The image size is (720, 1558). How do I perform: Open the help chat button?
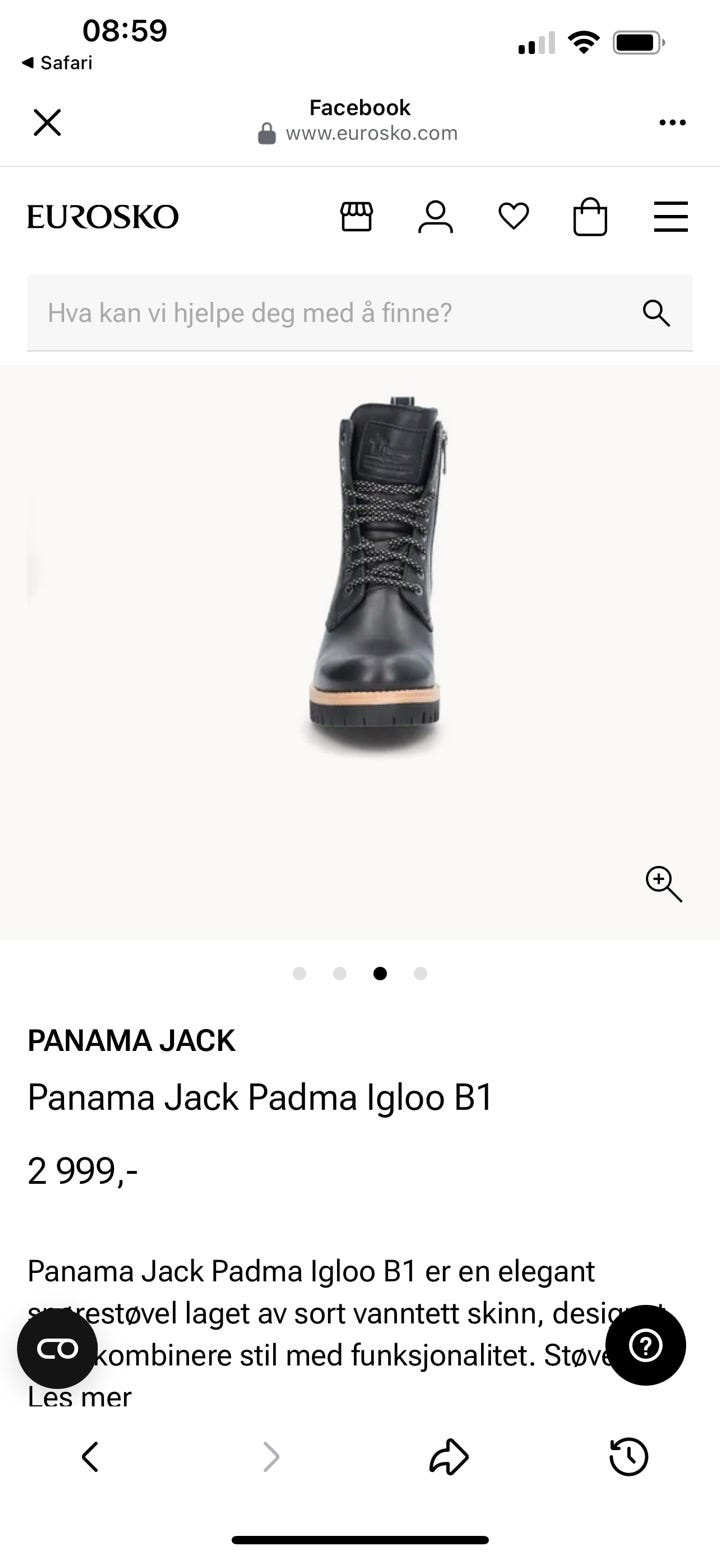tap(645, 1345)
